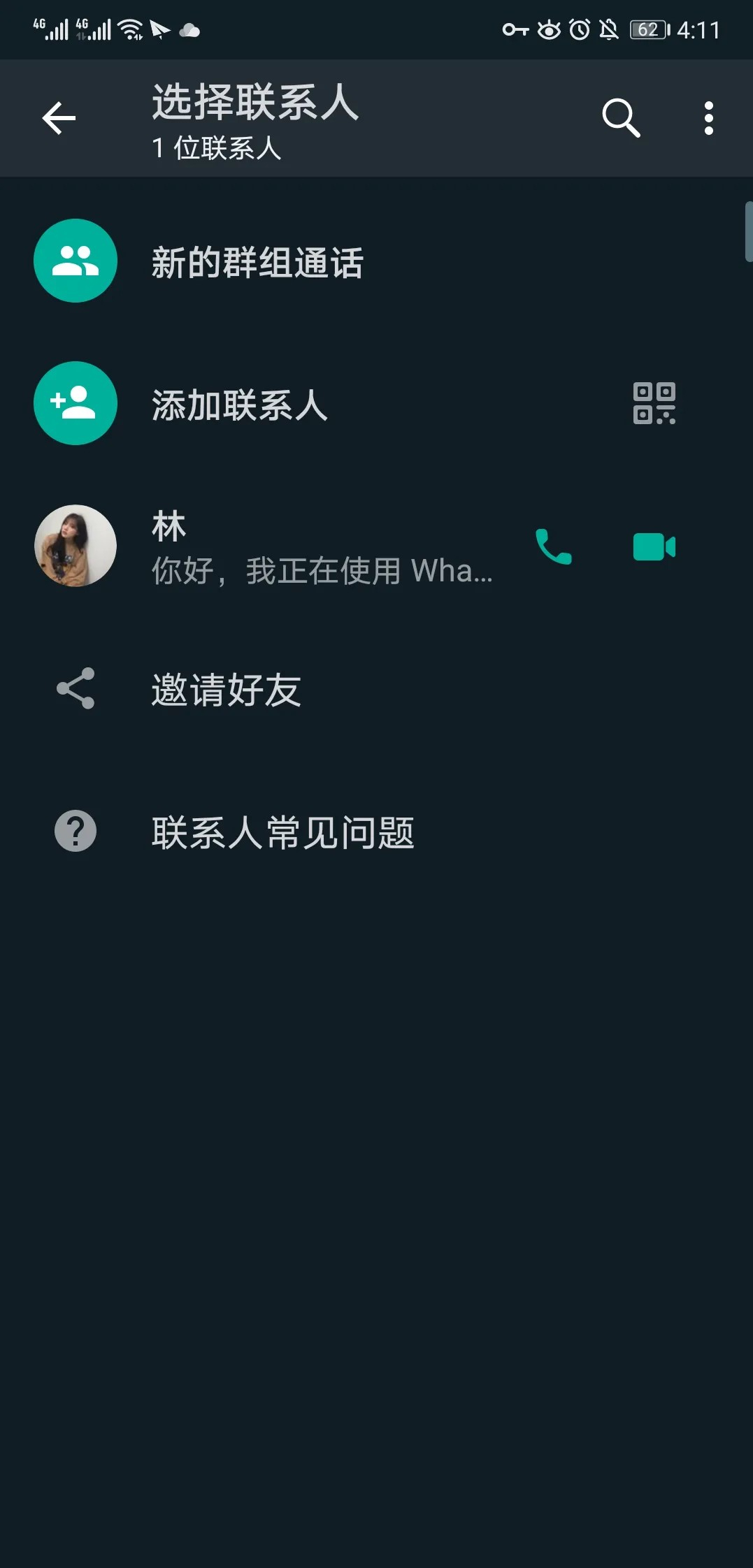This screenshot has height=1568, width=753.
Task: Tap the back arrow to leave contact selection
Action: pos(58,118)
